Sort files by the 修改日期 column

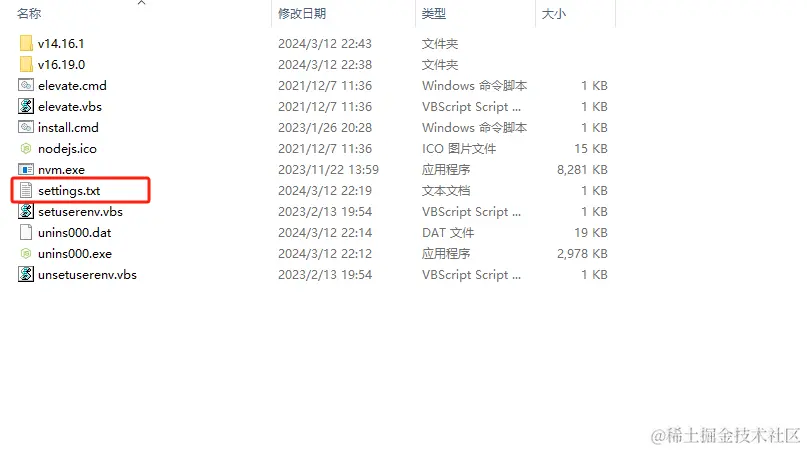302,14
